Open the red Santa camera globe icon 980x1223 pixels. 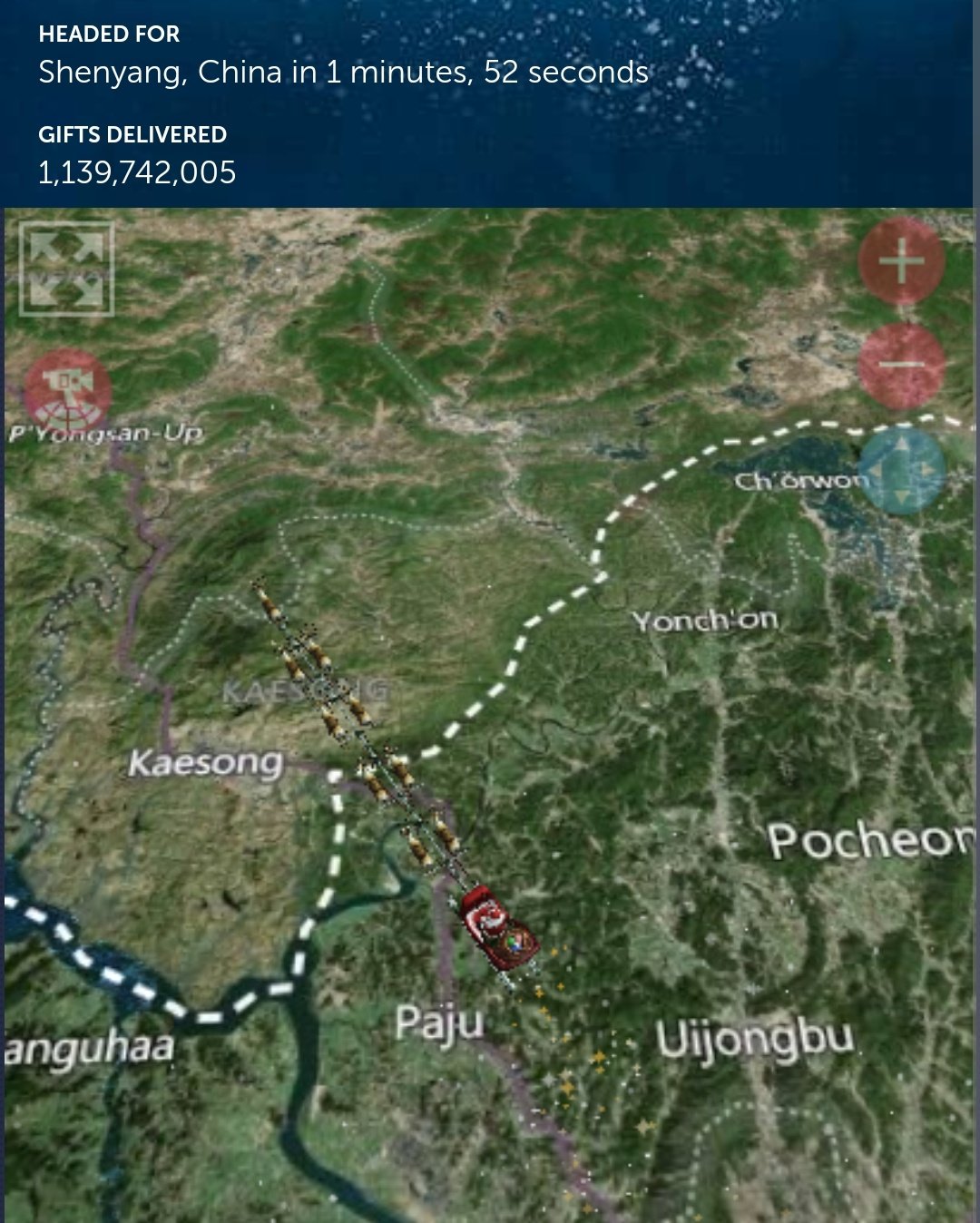click(x=68, y=392)
